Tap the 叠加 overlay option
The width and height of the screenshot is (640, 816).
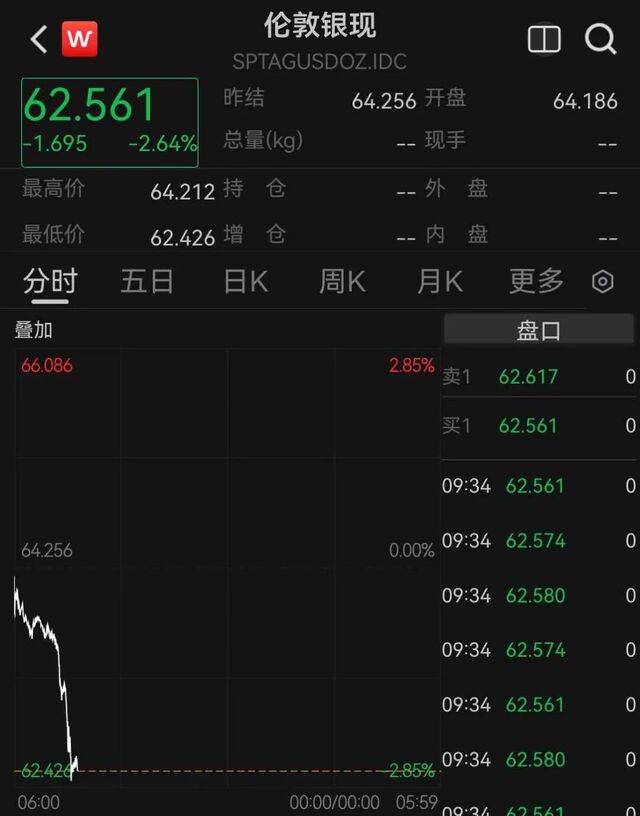click(x=33, y=330)
